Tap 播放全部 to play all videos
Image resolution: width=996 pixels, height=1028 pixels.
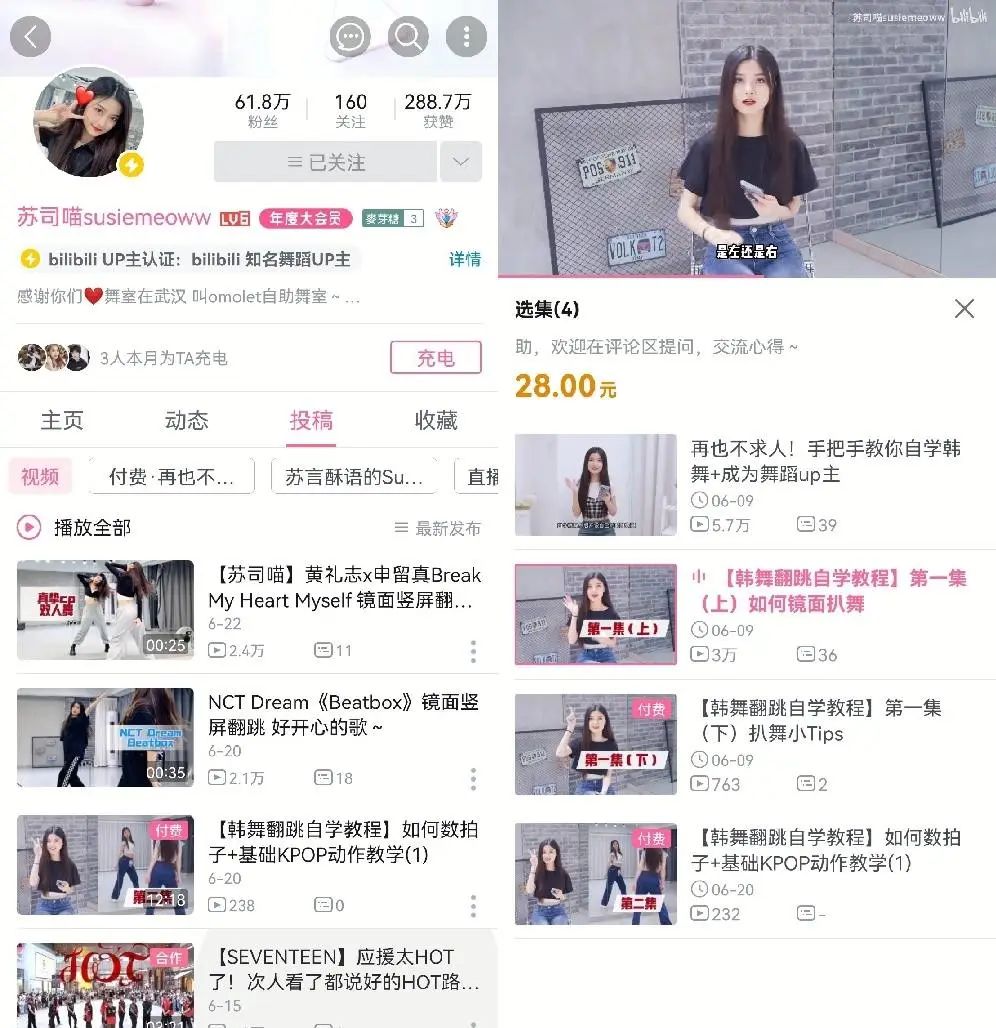(x=75, y=527)
